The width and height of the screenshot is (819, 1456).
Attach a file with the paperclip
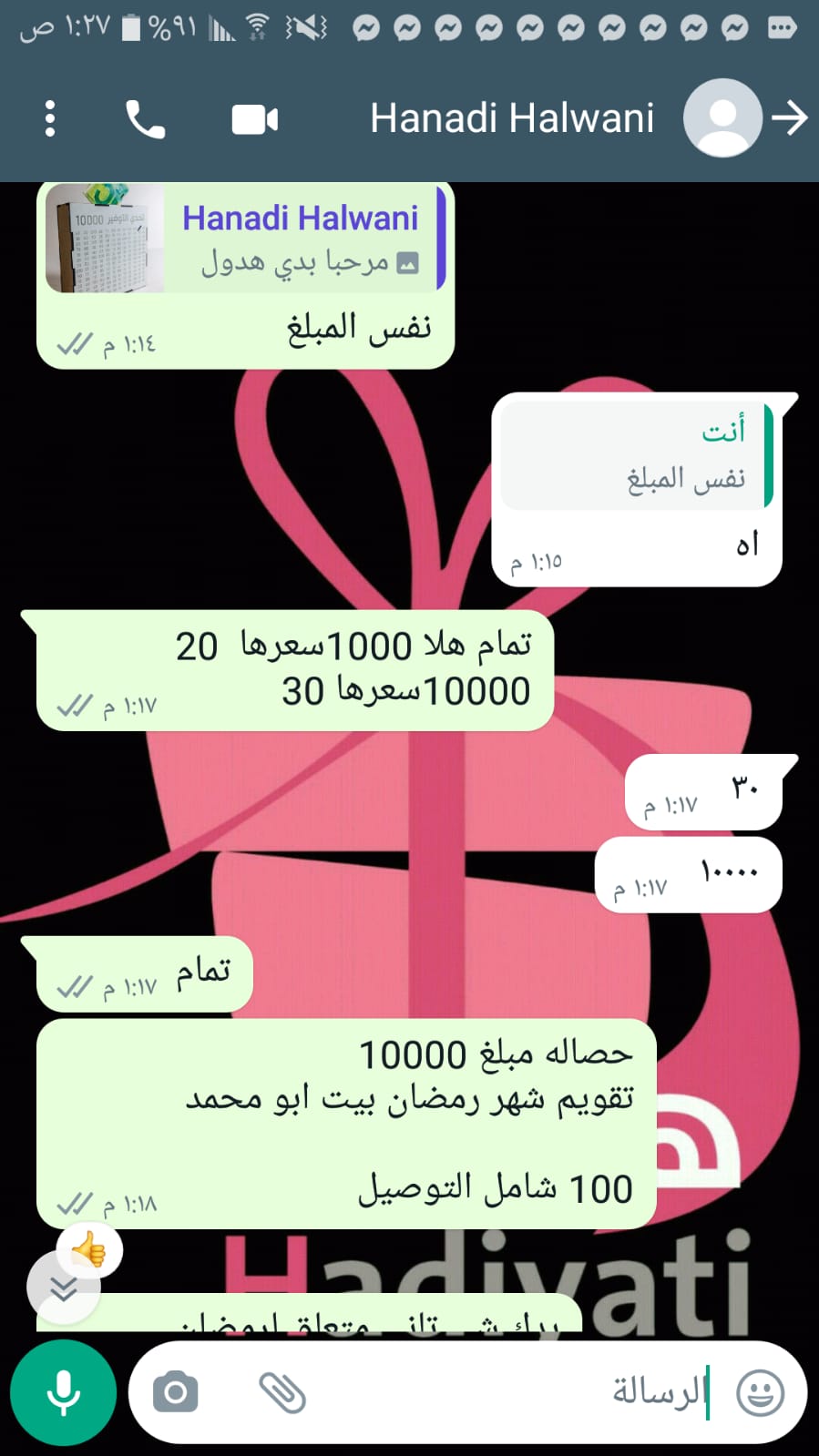pos(282,1392)
